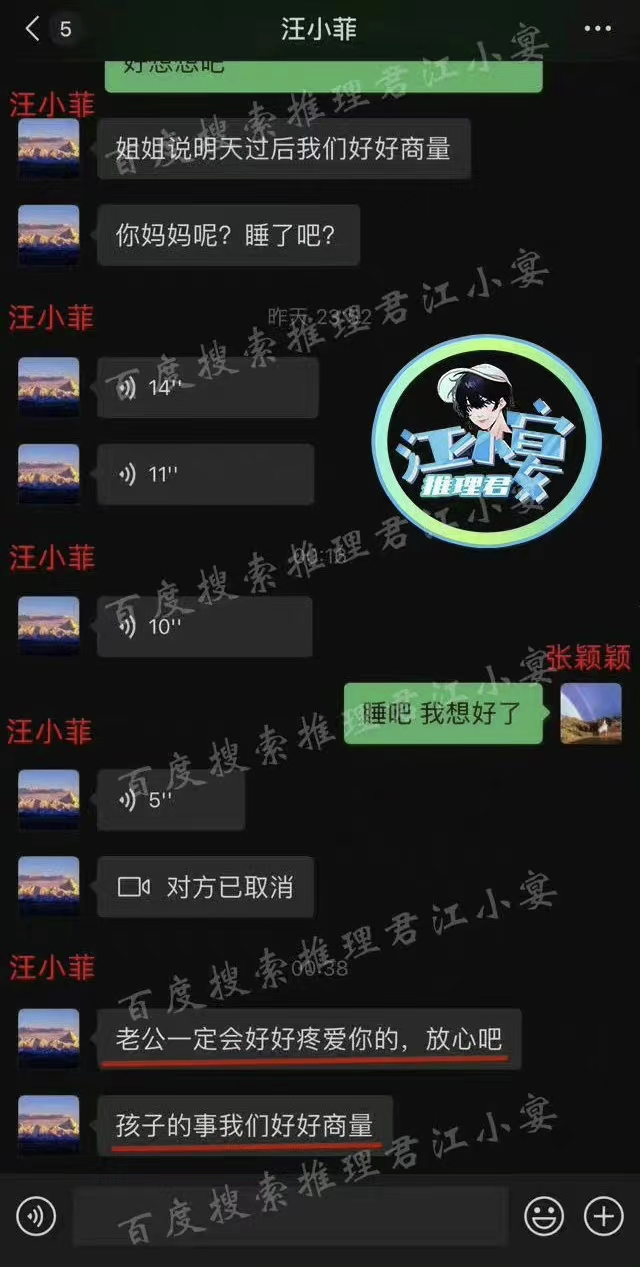This screenshot has height=1267, width=640.
Task: Tap the cancelled video call message to redial
Action: [205, 887]
